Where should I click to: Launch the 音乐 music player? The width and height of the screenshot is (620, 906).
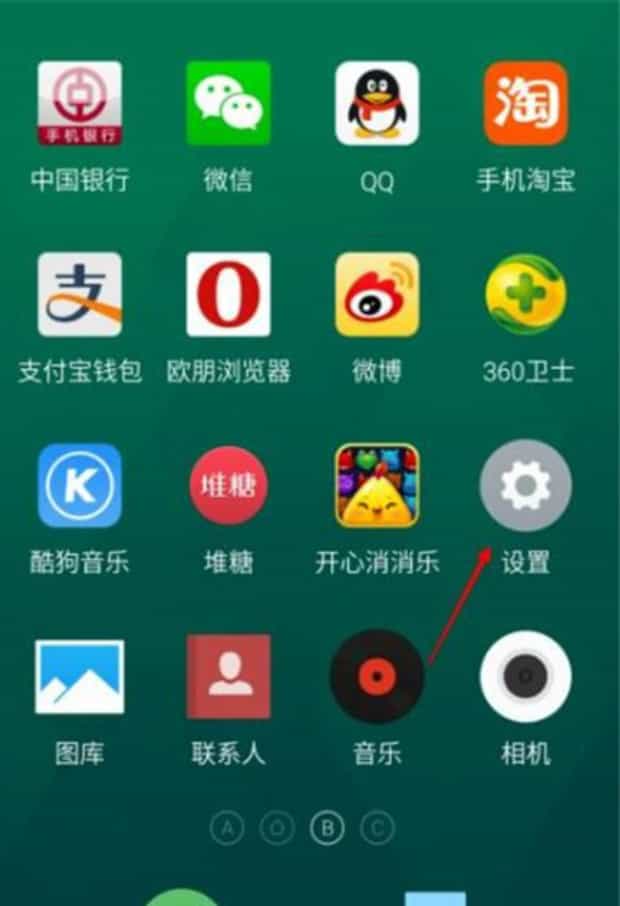point(377,677)
